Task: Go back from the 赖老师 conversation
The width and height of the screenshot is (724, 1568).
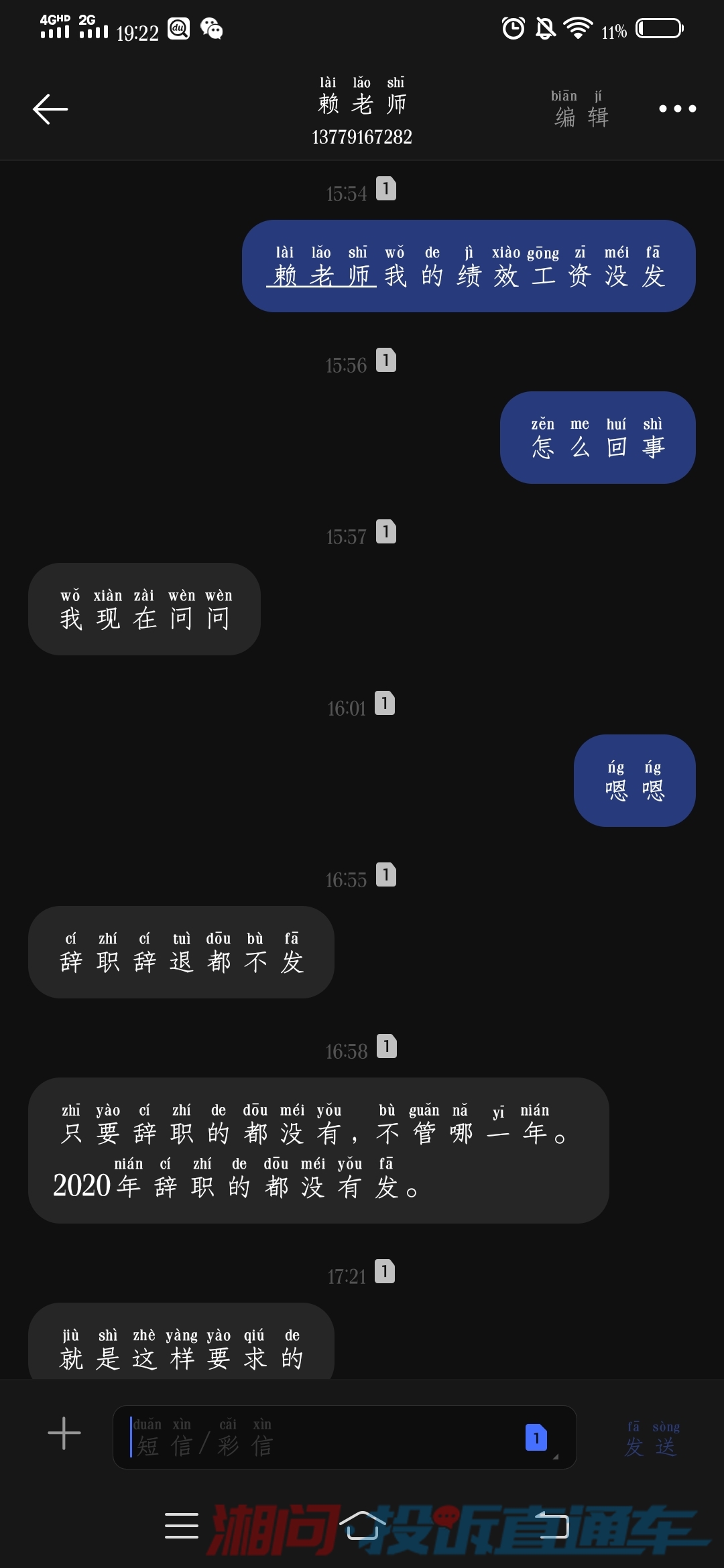Action: click(50, 109)
